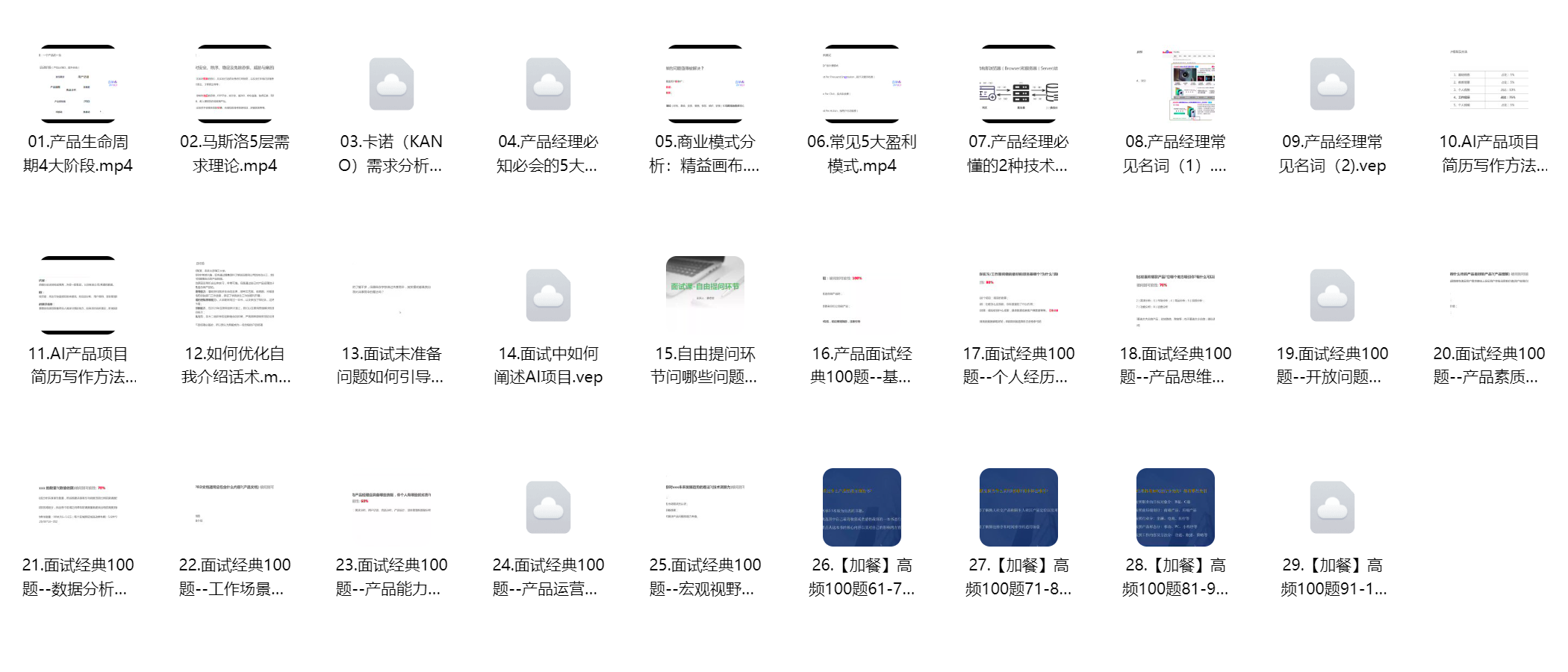Screen dimensions: 1568x672
Task: Open file 28.【加餐】高频100题81-9...
Action: pos(1175,507)
